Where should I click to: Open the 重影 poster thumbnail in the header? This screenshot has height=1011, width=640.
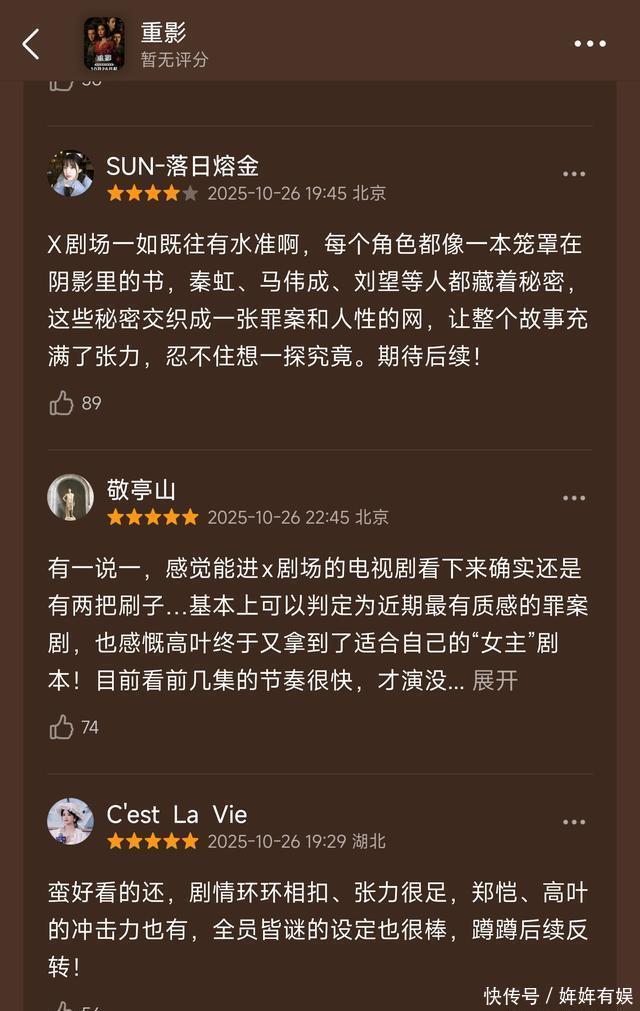[x=104, y=44]
